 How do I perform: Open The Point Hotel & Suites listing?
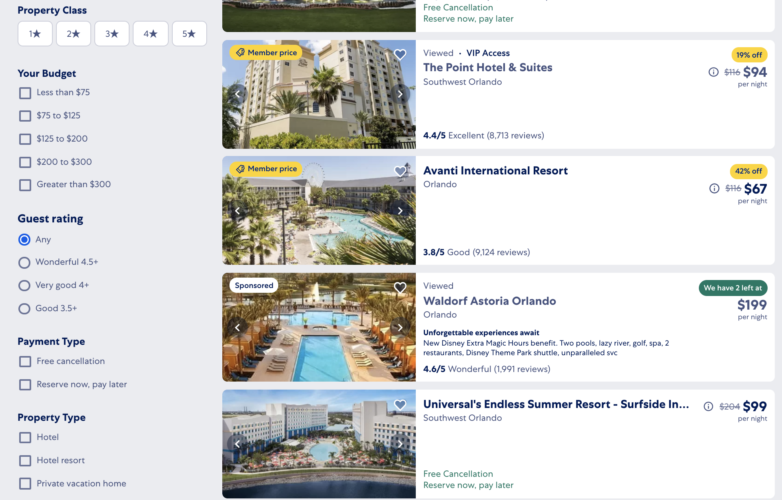point(487,68)
